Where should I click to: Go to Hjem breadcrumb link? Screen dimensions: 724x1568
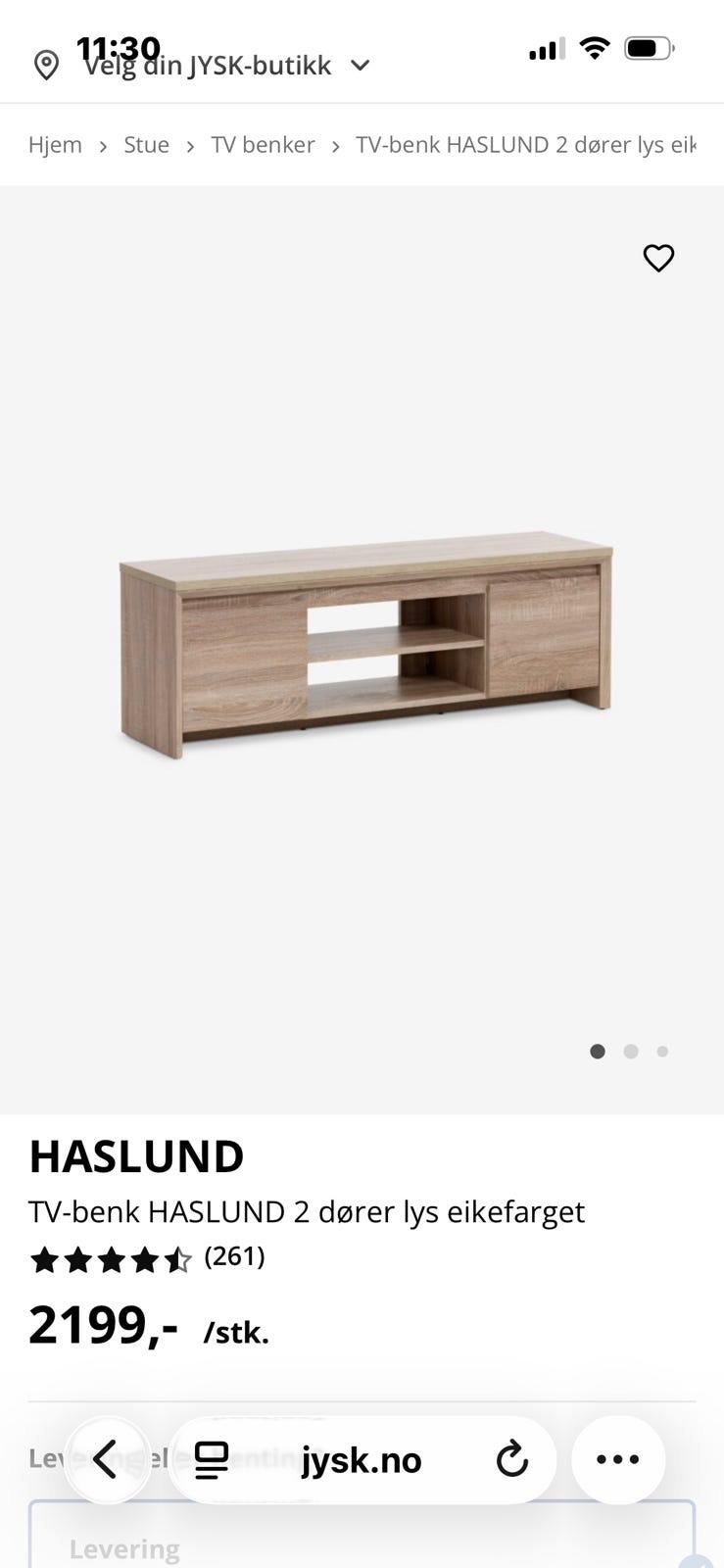coord(55,145)
